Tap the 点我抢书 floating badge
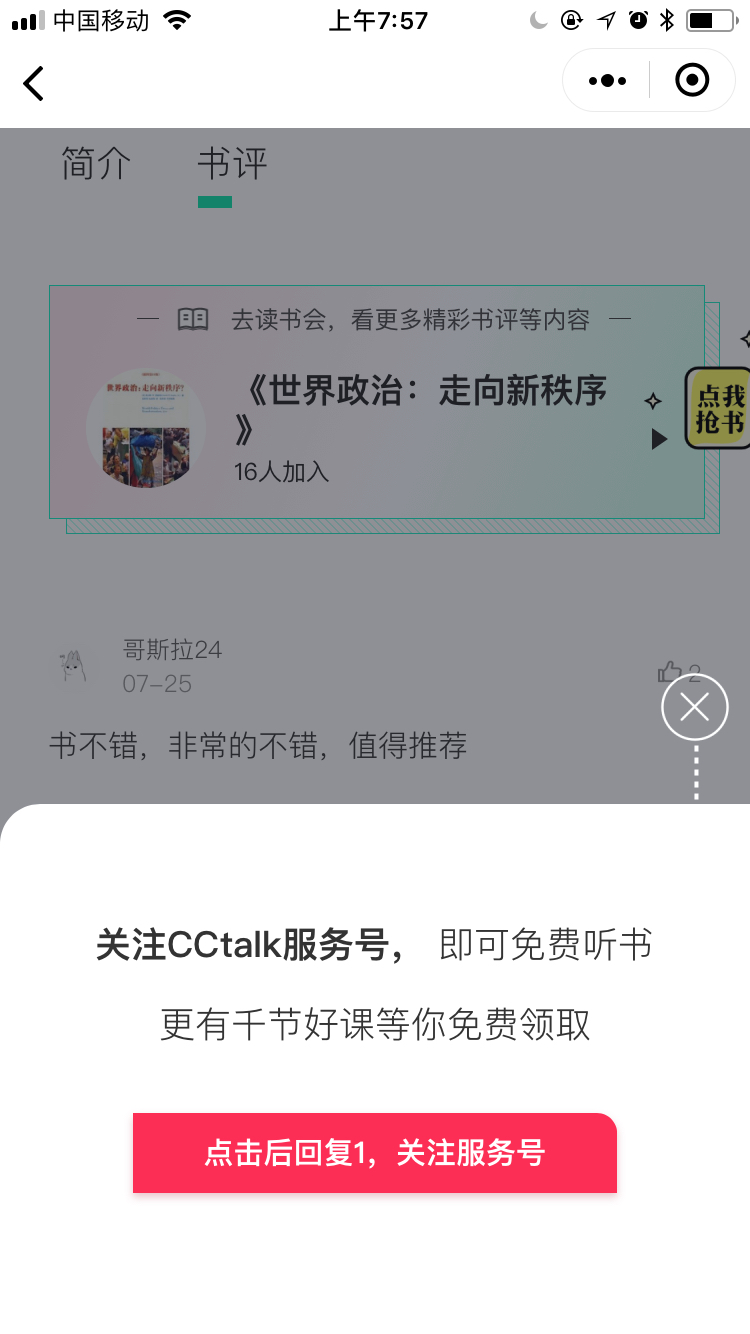Image resolution: width=750 pixels, height=1334 pixels. tap(718, 408)
